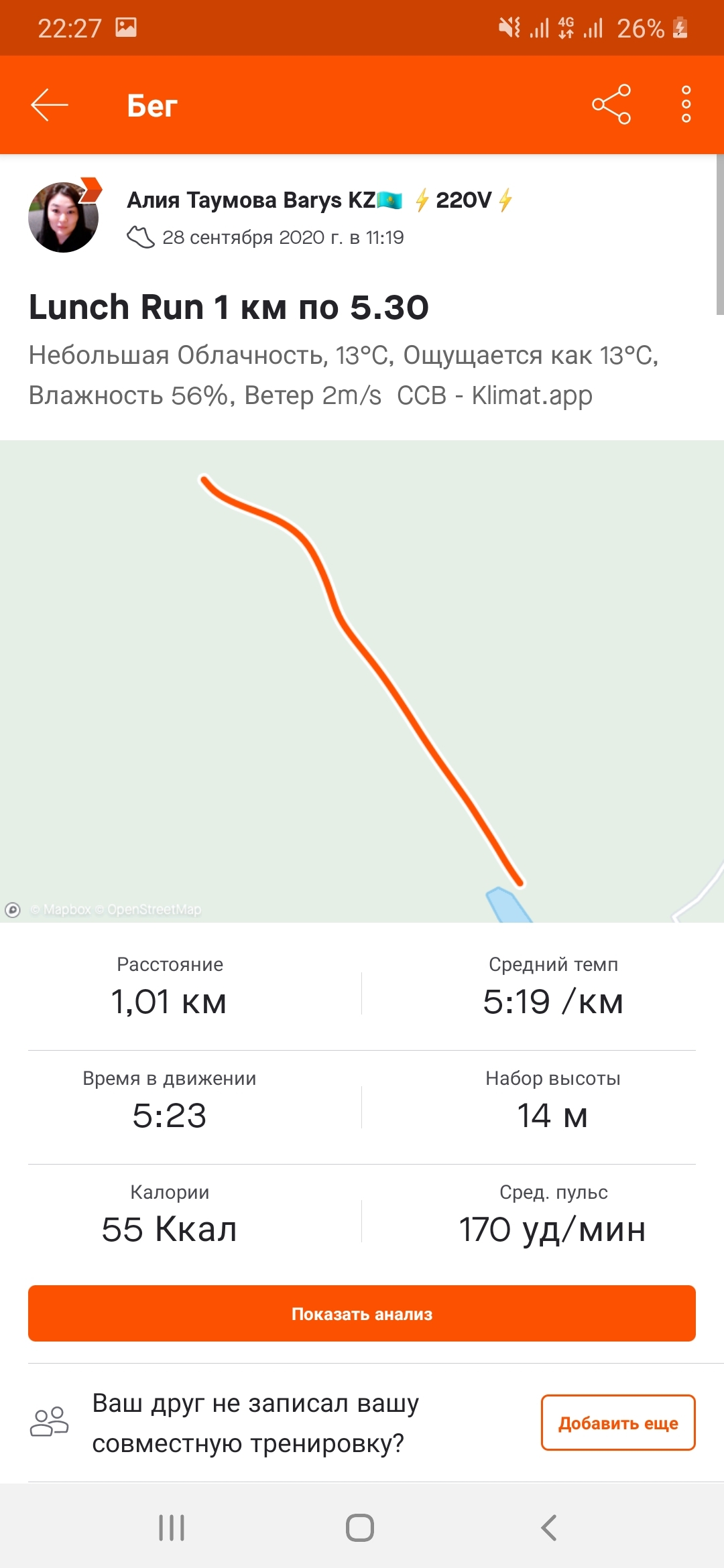Open the system recent apps button
This screenshot has height=1568, width=724.
point(172,1528)
